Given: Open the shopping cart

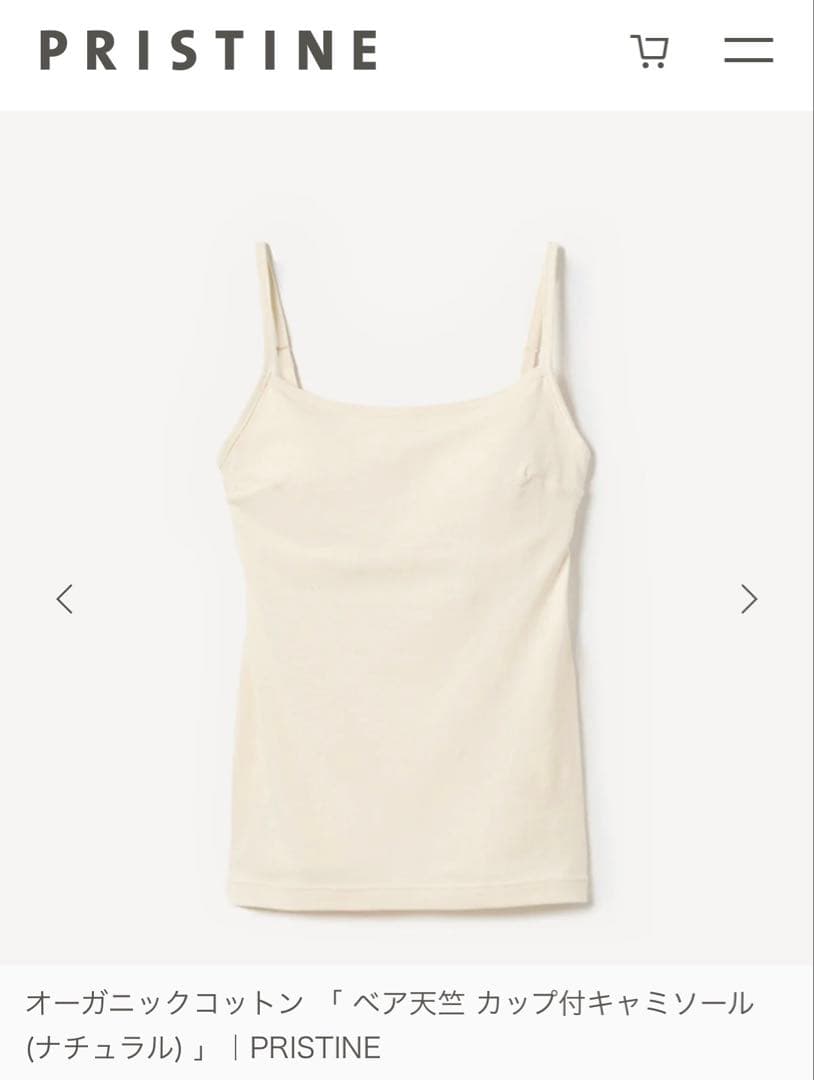Looking at the screenshot, I should click(649, 51).
